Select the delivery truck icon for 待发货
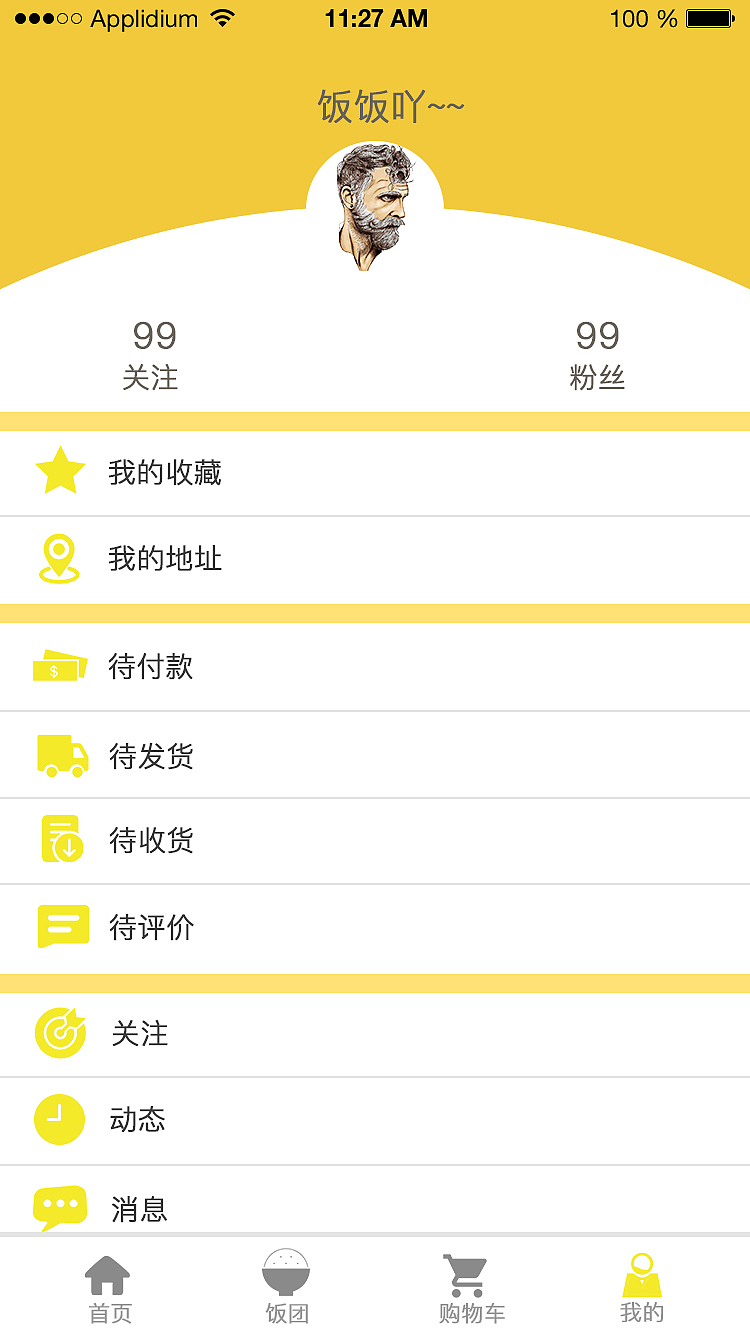This screenshot has width=750, height=1334. click(x=61, y=753)
